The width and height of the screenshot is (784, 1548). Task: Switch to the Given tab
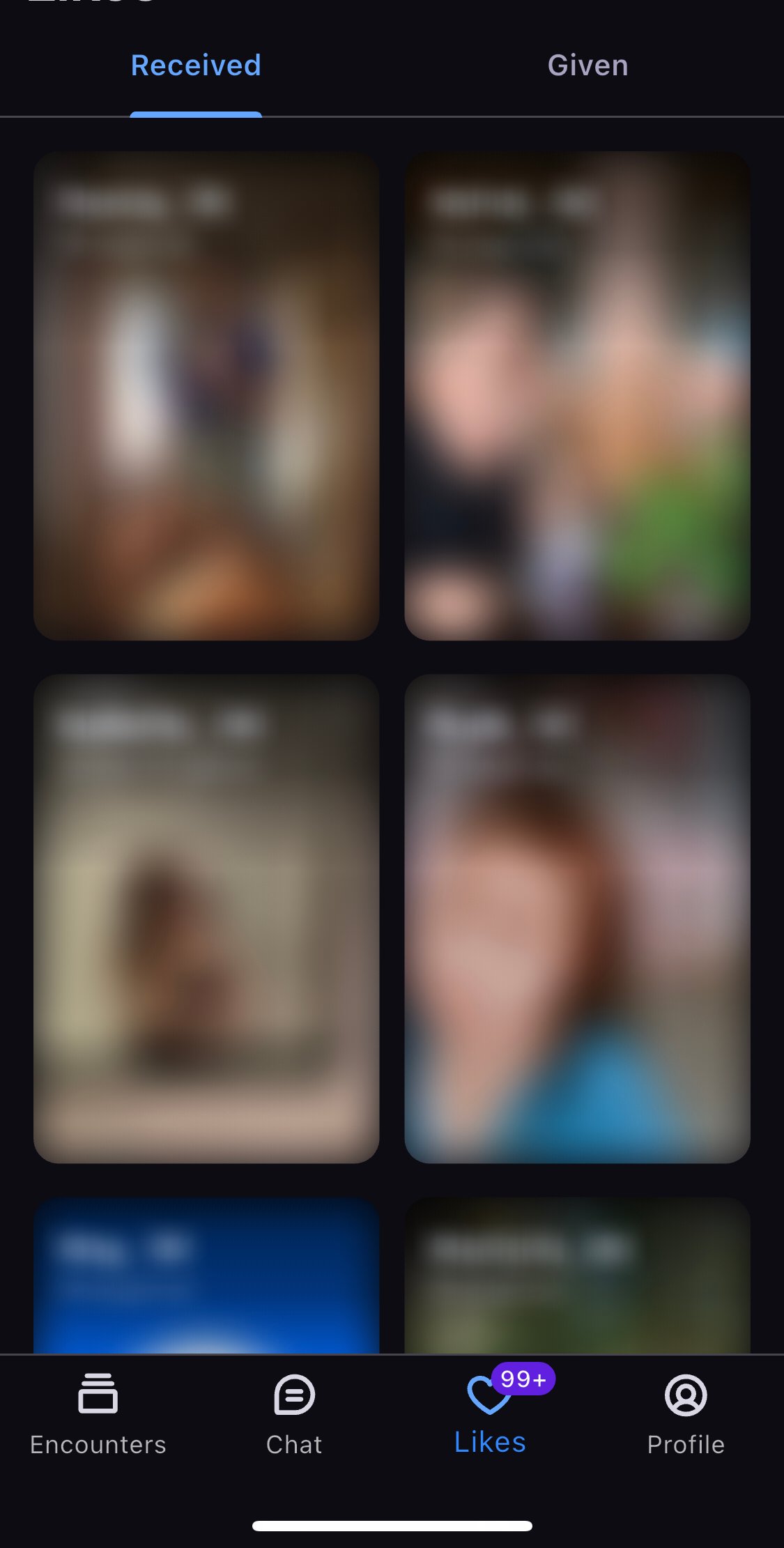[587, 66]
